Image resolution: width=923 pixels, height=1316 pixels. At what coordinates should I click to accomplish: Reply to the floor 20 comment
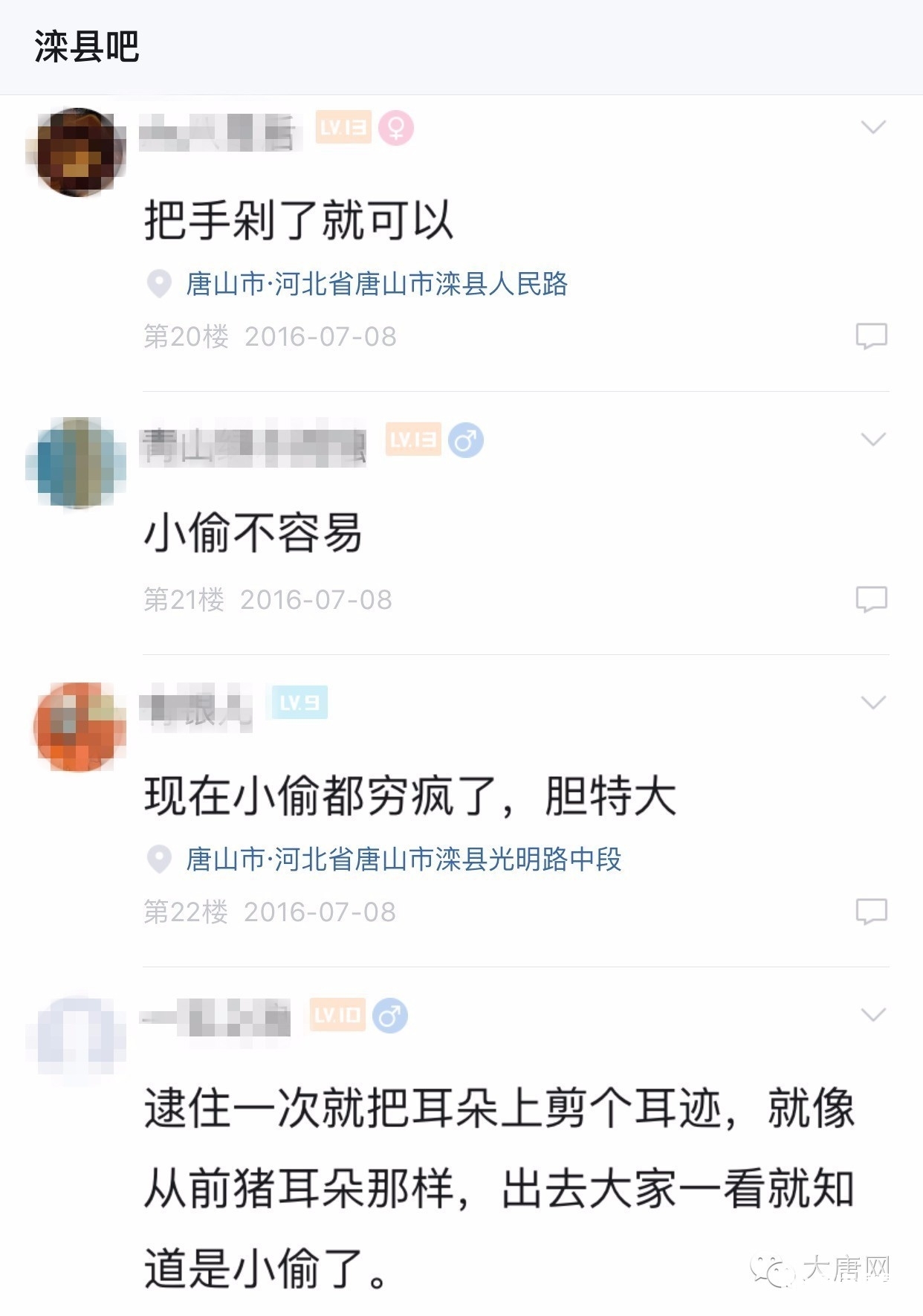pyautogui.click(x=872, y=336)
